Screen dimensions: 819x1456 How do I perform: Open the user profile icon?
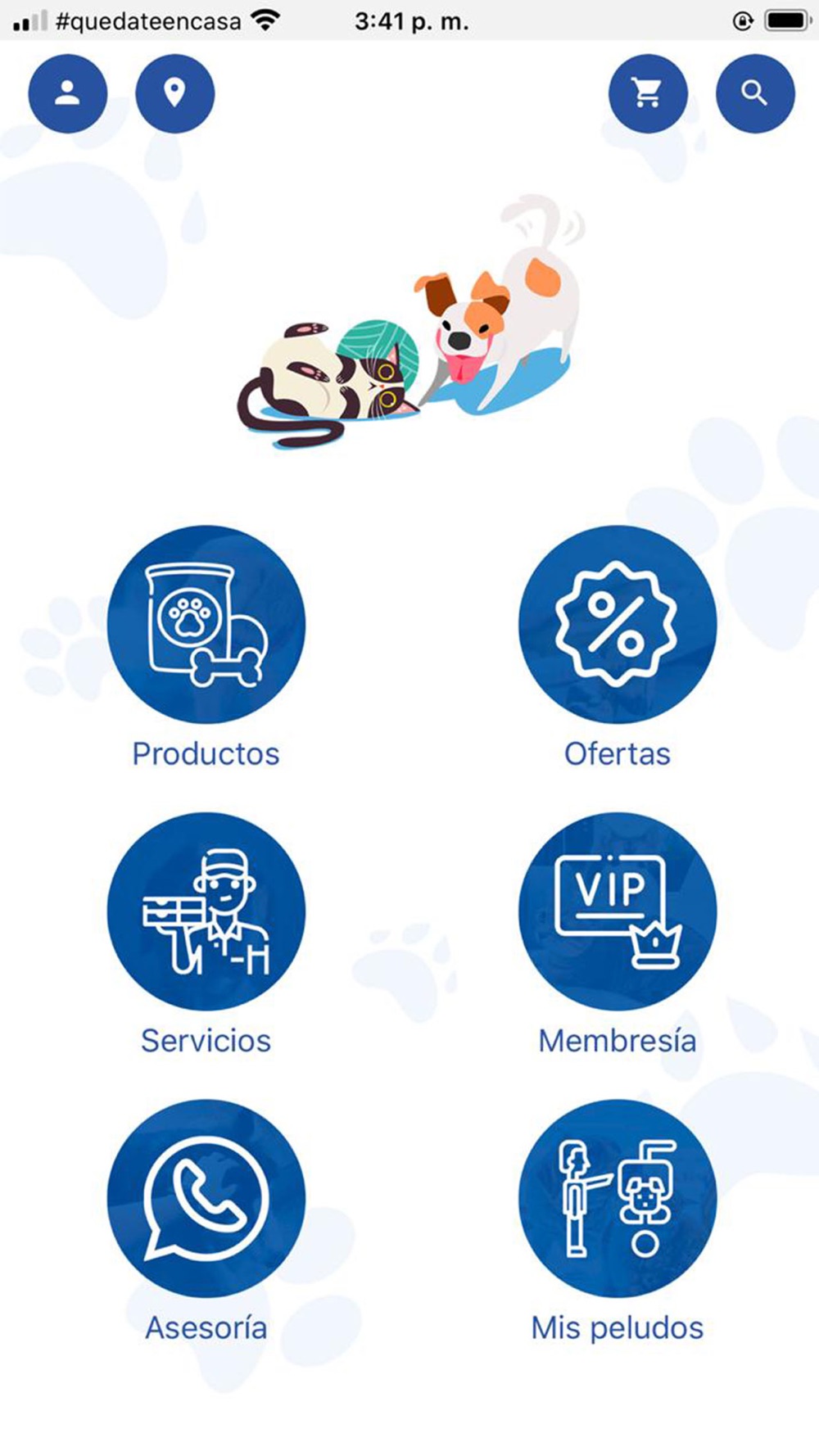coord(68,93)
